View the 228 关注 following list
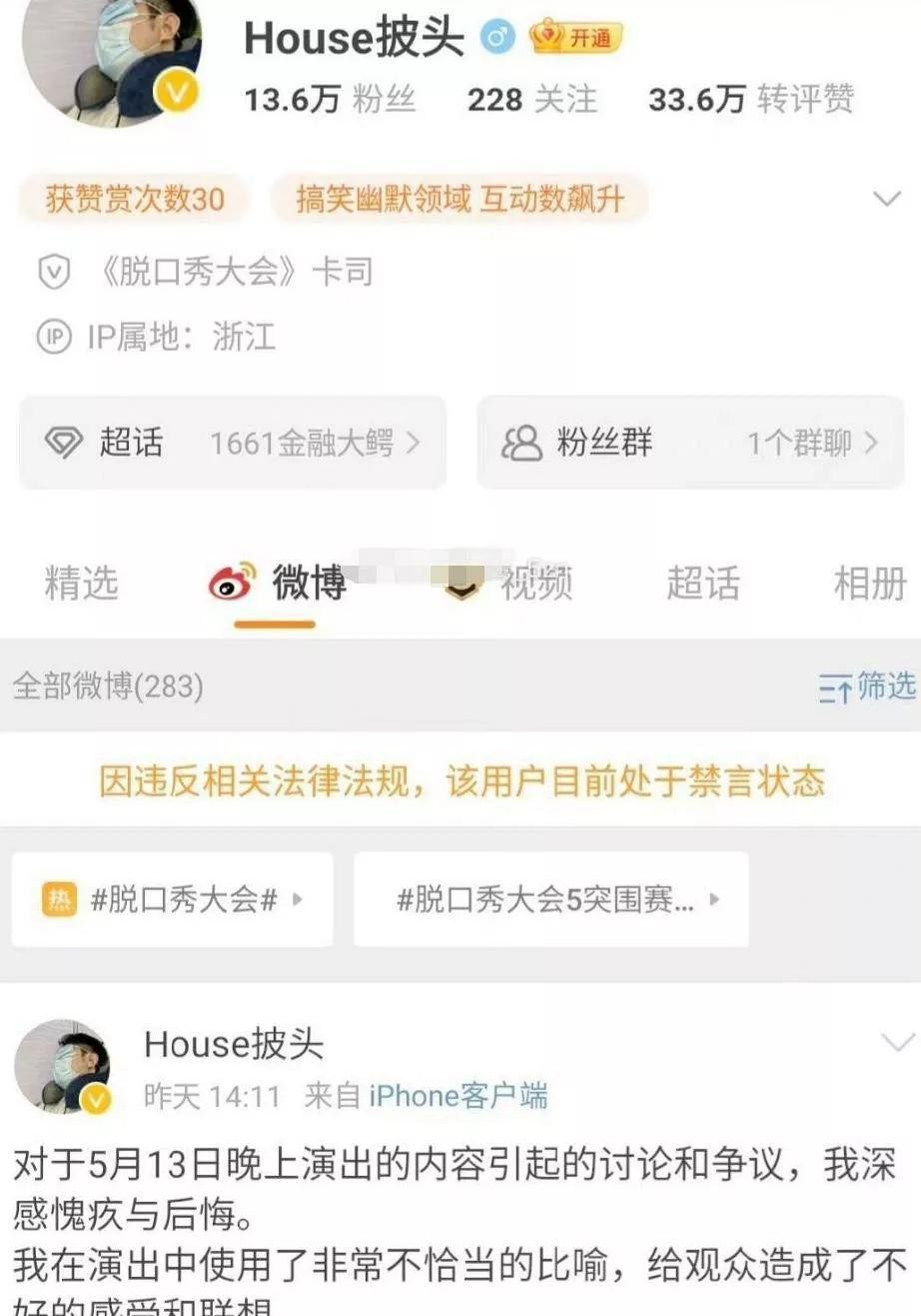Viewport: 921px width, 1316px height. [531, 99]
